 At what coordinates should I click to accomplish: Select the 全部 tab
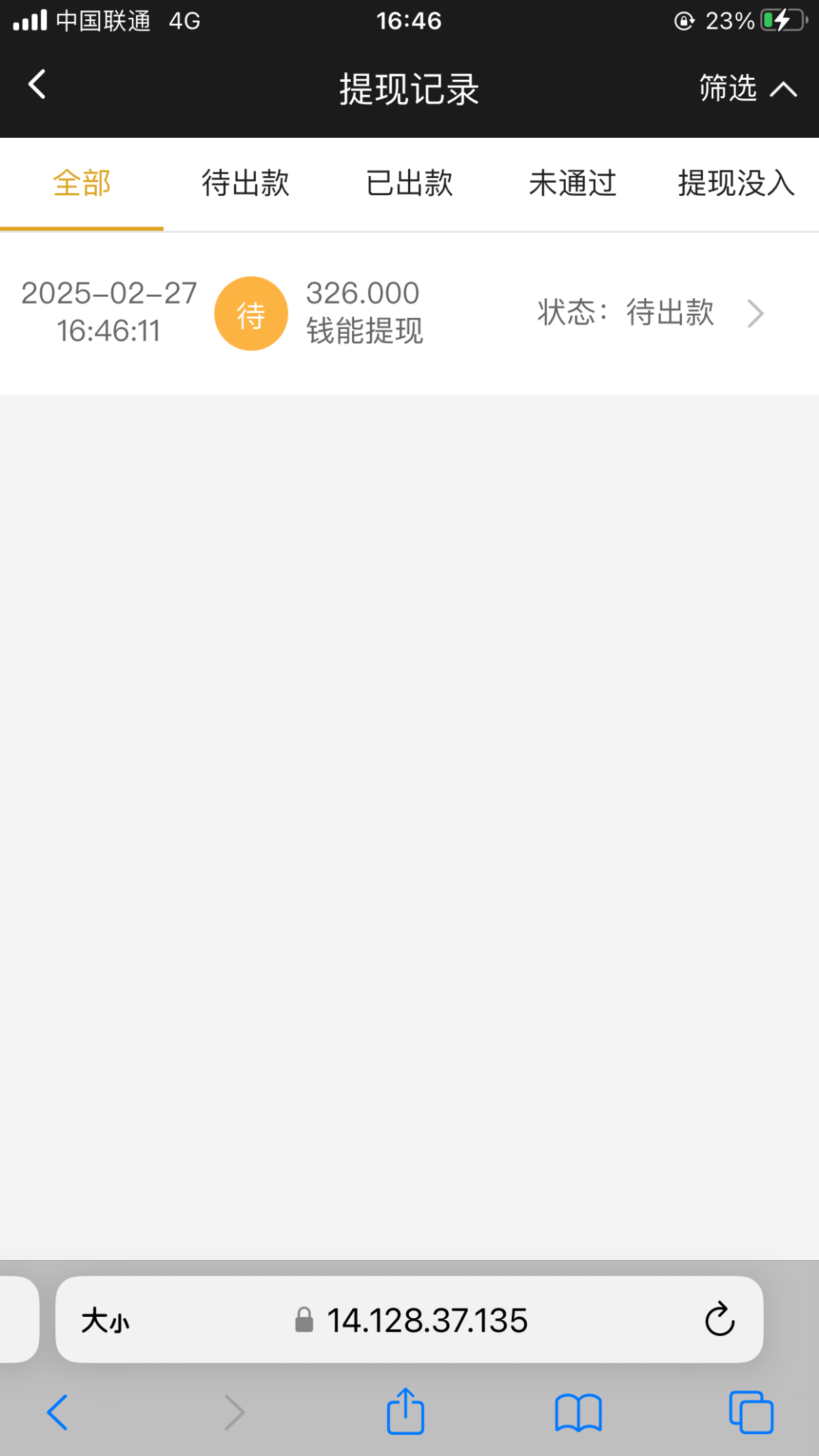click(x=82, y=184)
